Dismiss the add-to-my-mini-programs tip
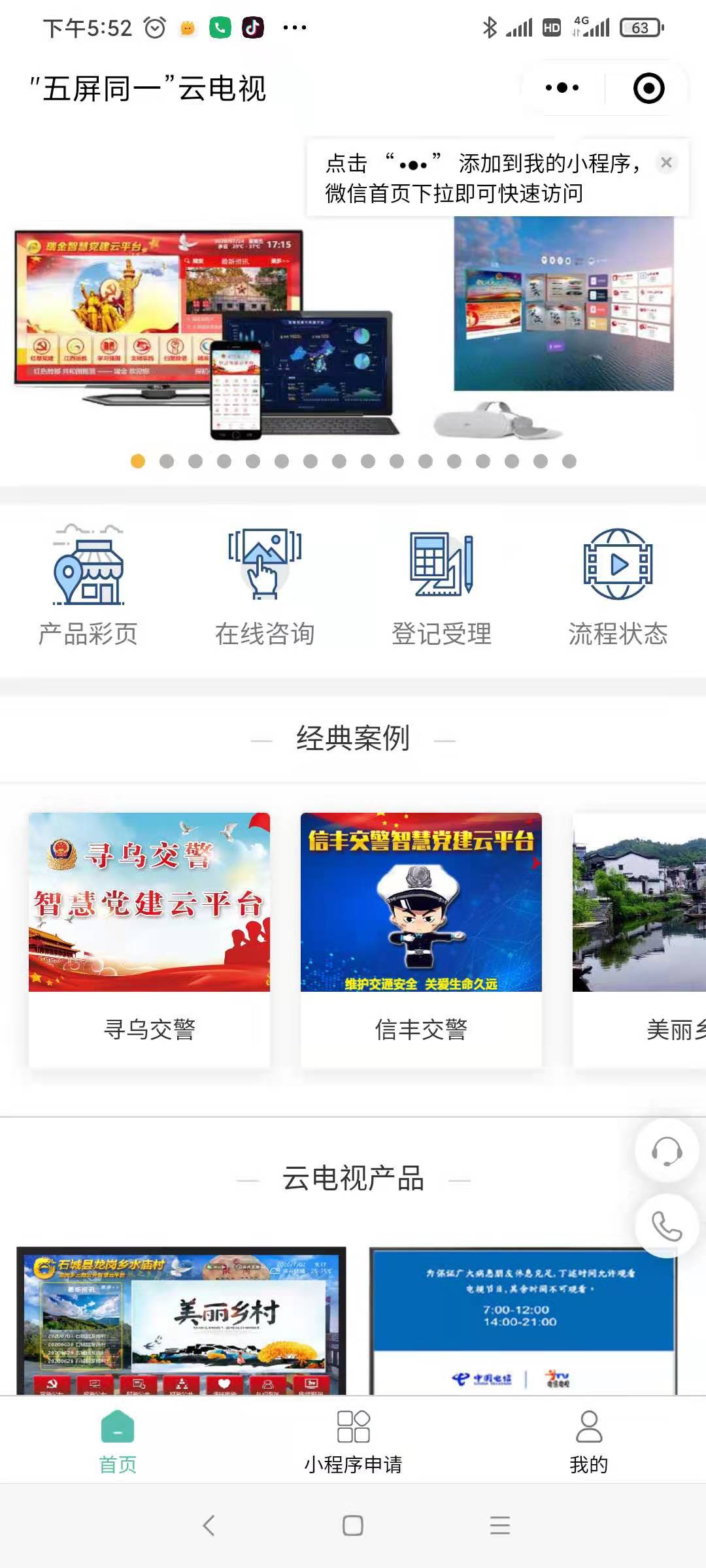This screenshot has width=706, height=1568. pos(666,163)
